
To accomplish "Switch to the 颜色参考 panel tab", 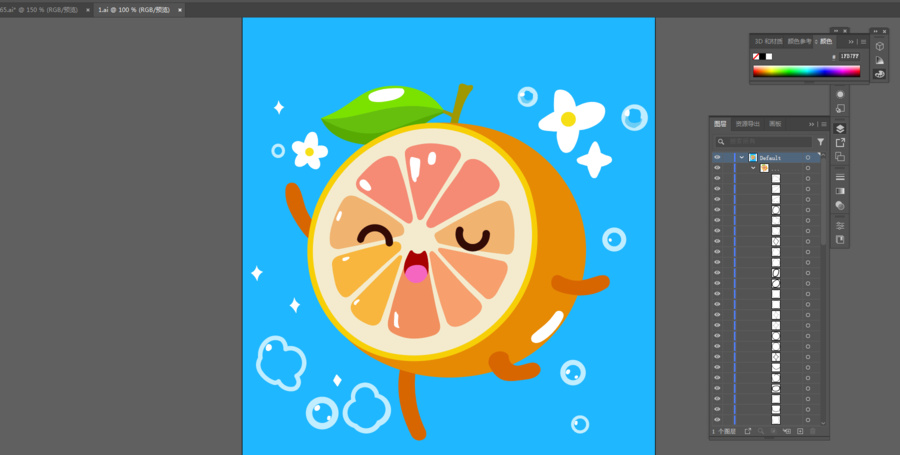I will click(x=800, y=41).
